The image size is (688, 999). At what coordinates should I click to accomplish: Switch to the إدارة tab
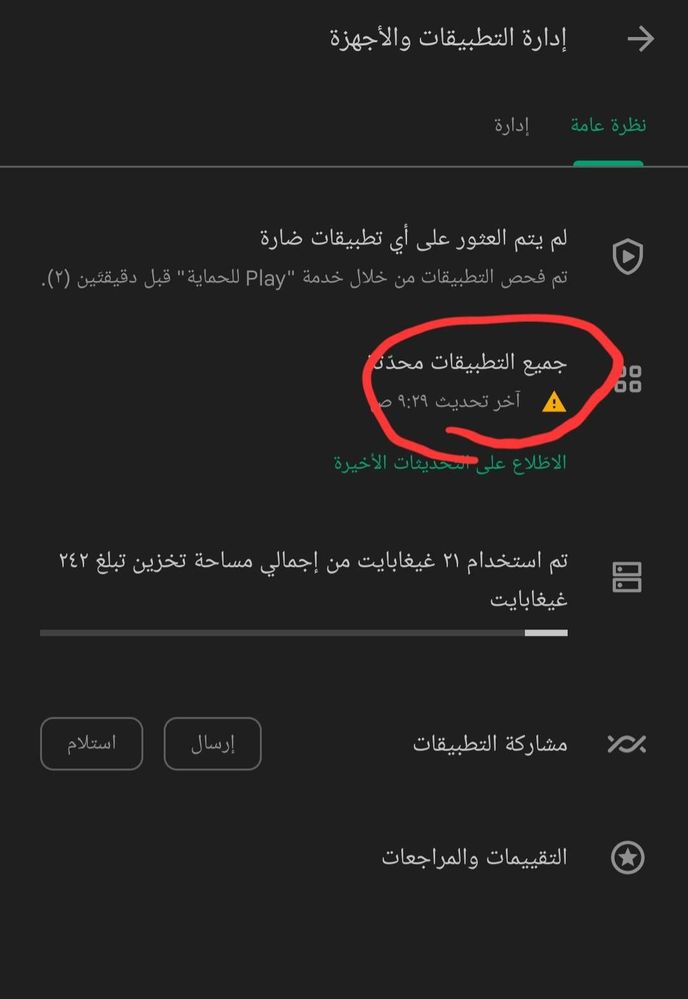coord(511,126)
